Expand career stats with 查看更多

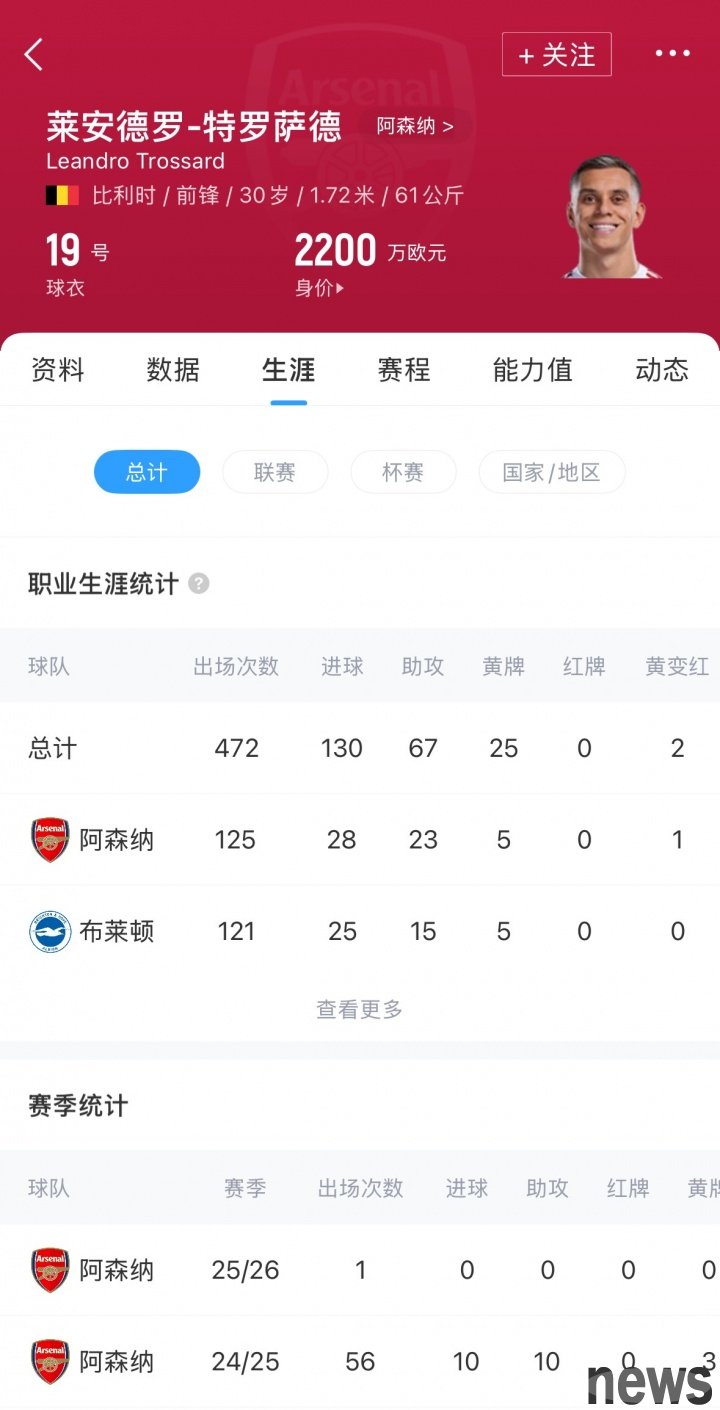pyautogui.click(x=360, y=1010)
